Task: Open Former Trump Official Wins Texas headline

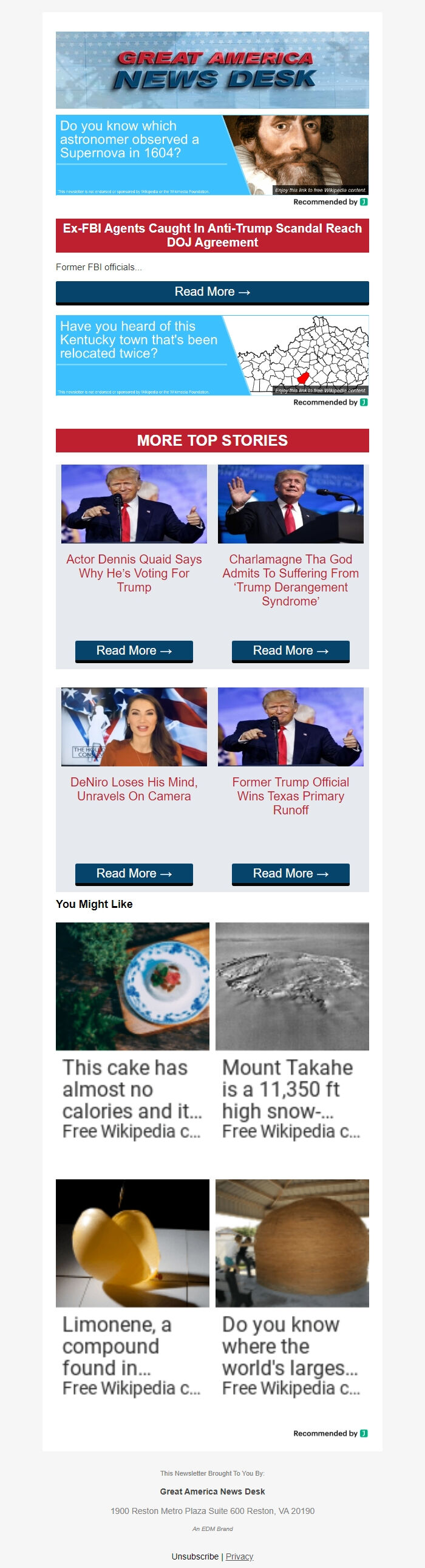Action: 290,796
